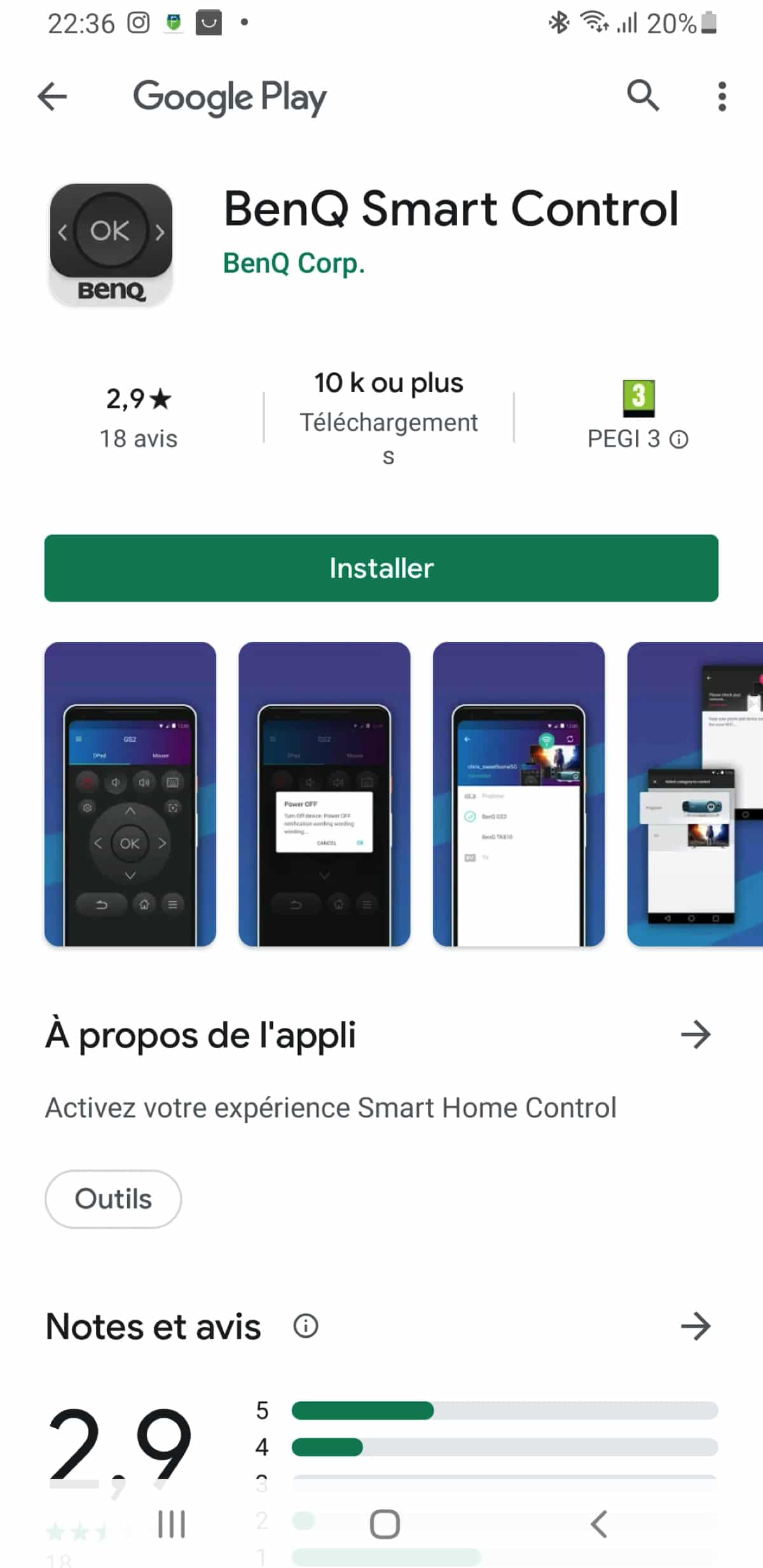Tap the Installer button
763x1568 pixels.
381,568
